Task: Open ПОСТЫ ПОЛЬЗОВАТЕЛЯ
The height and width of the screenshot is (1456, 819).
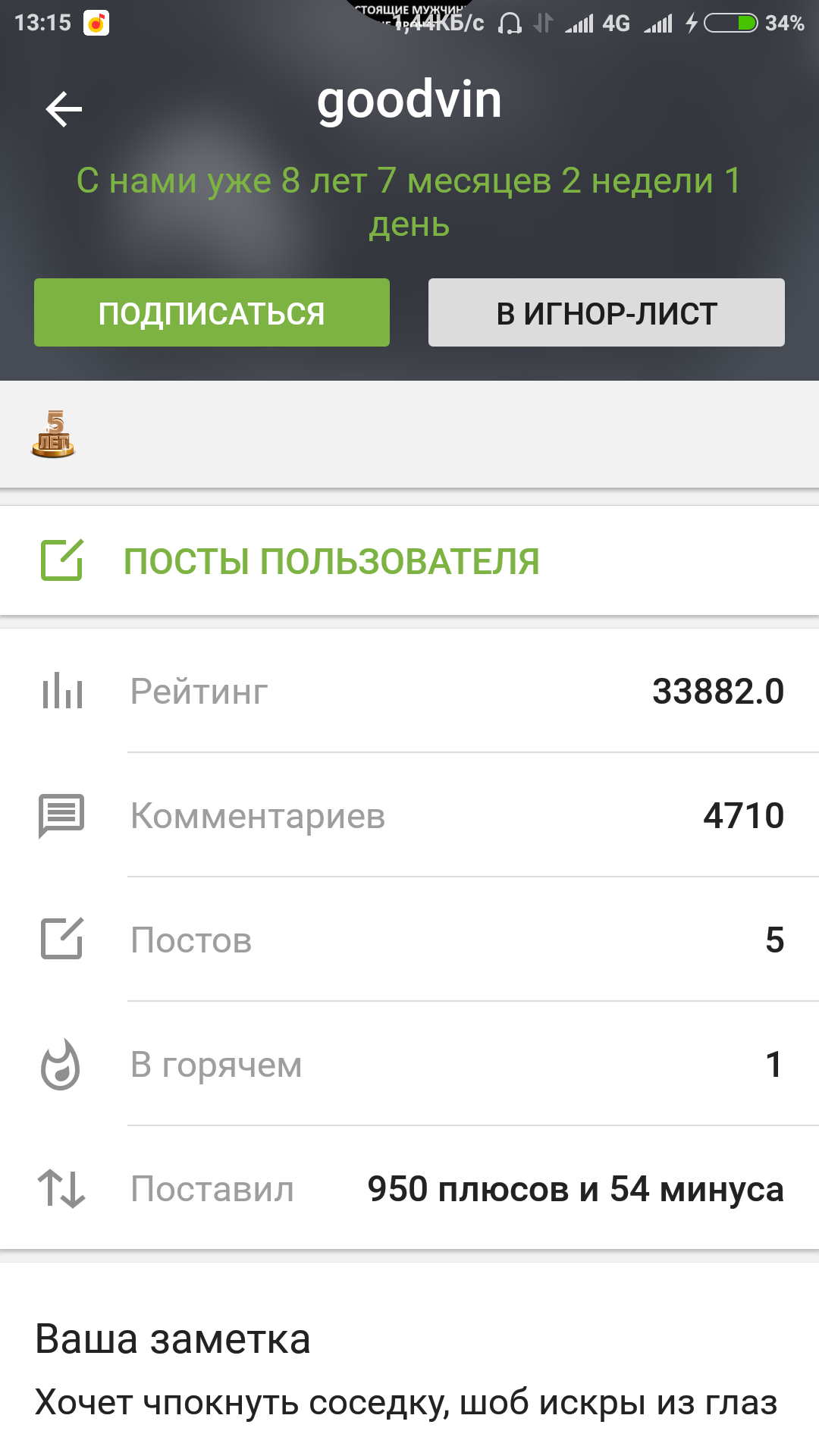Action: pyautogui.click(x=331, y=562)
